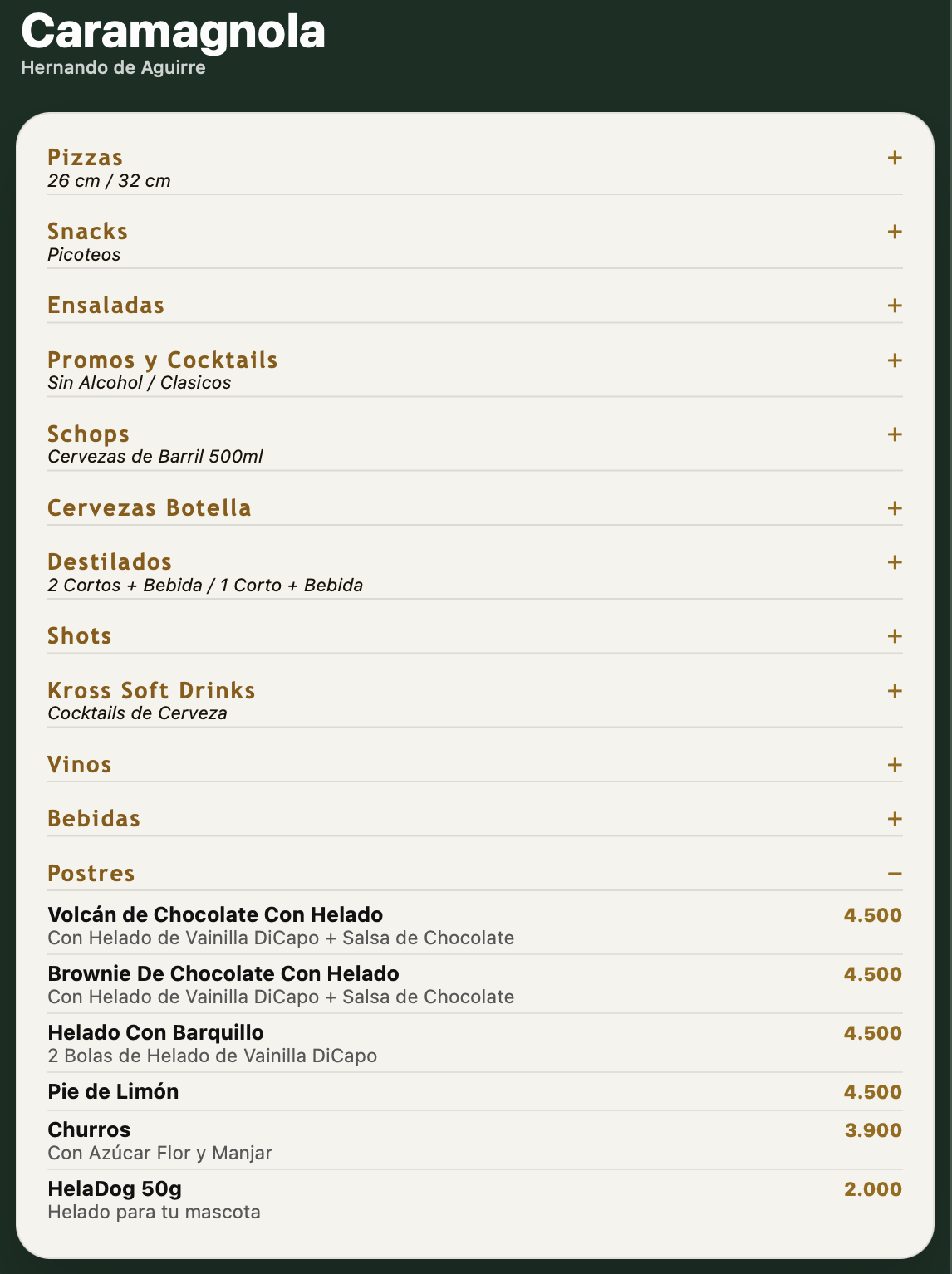
Task: Open the Bebidas category
Action: click(895, 819)
